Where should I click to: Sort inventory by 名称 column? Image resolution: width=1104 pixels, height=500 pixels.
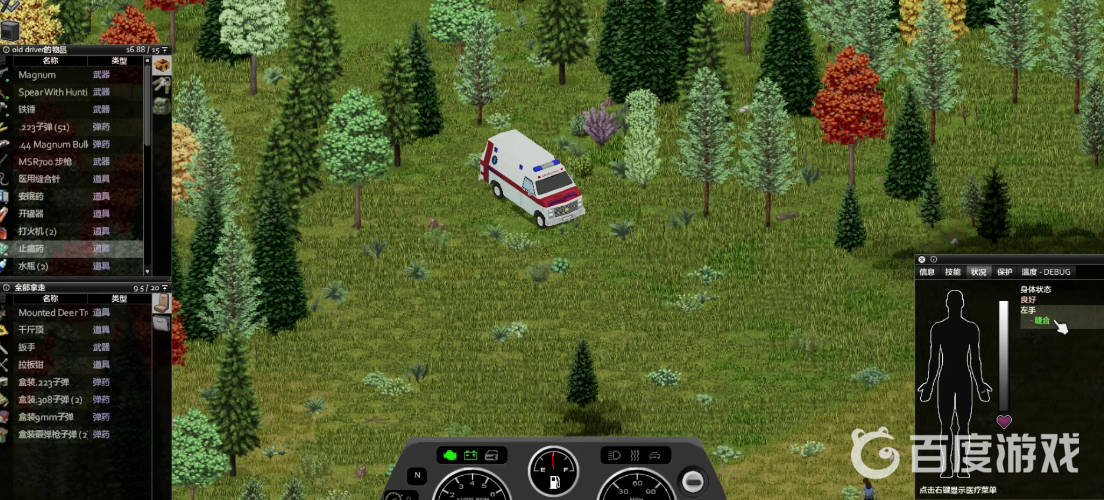tap(50, 60)
